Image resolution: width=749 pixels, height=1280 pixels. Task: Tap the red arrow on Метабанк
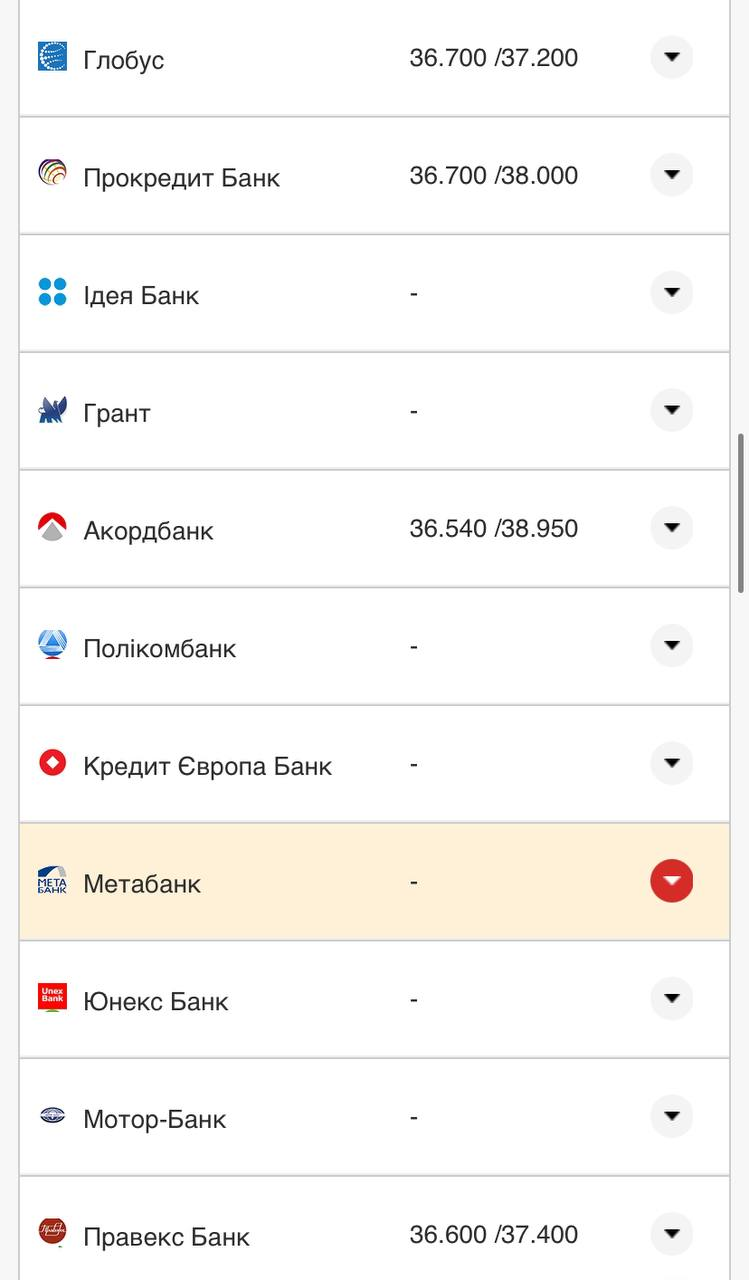coord(671,881)
